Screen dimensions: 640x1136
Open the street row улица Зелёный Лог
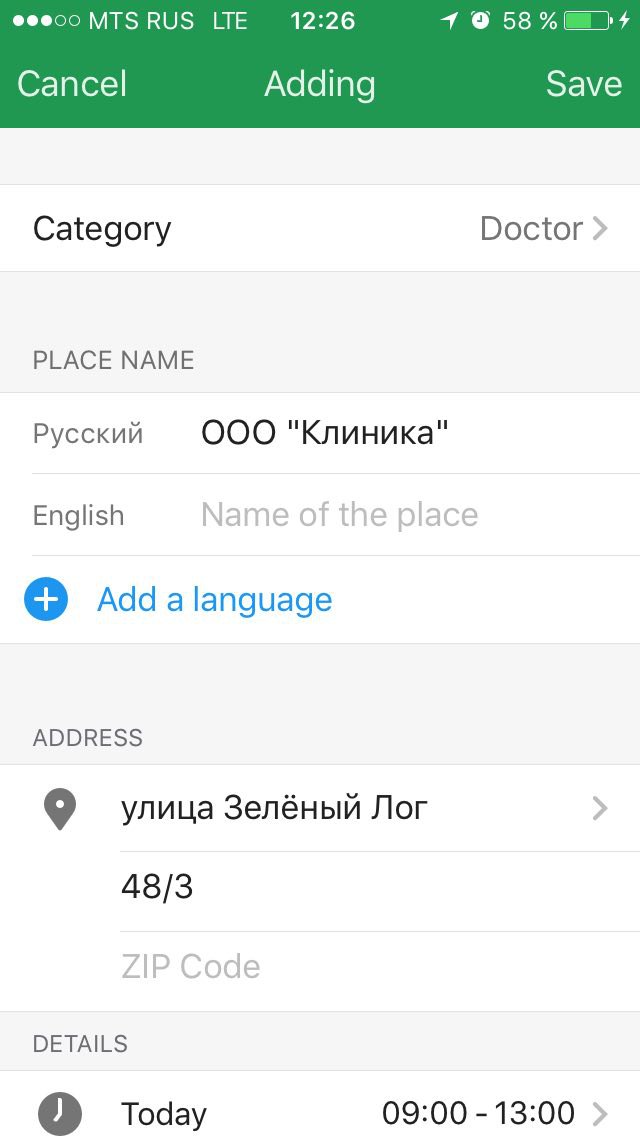click(x=320, y=808)
